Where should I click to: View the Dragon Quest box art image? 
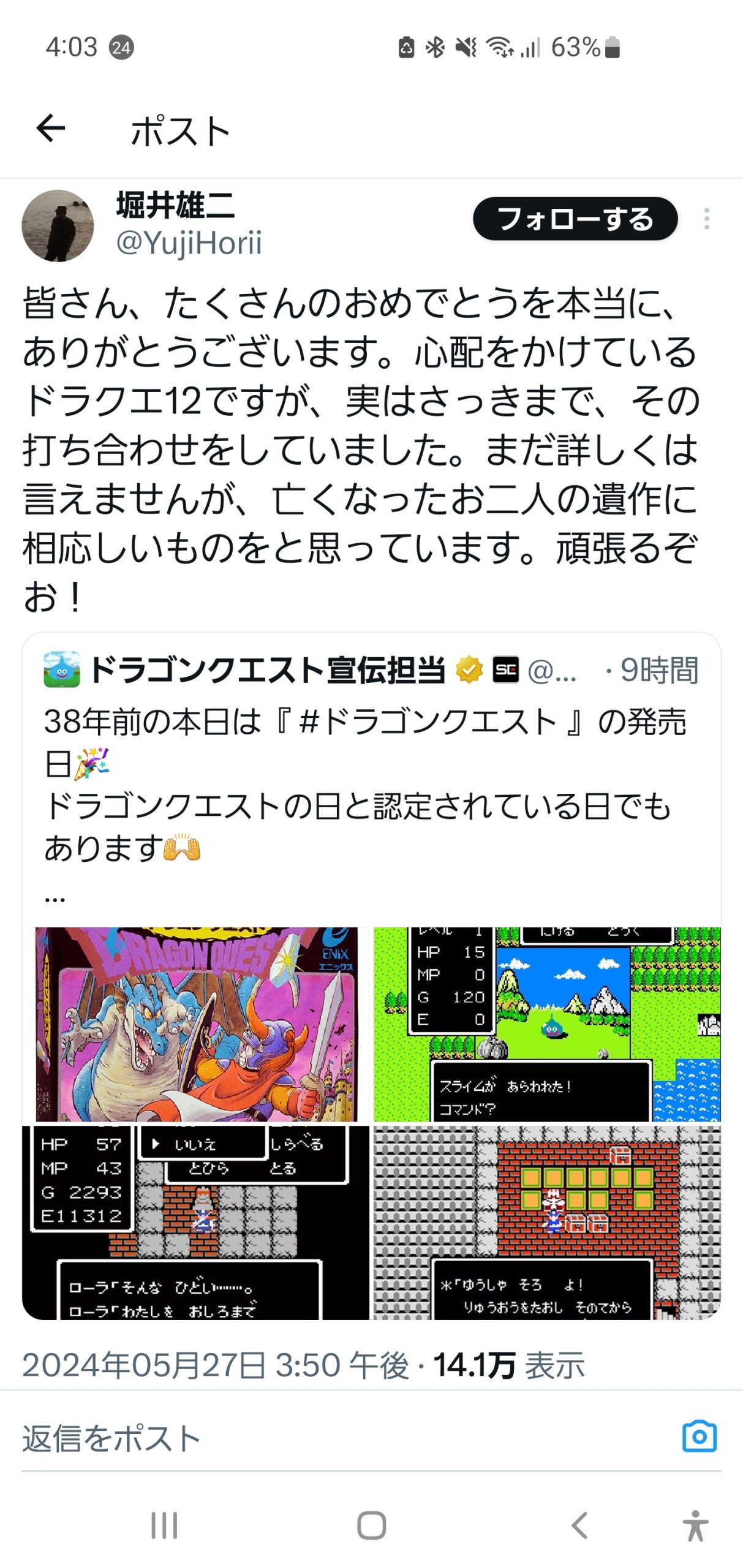[x=196, y=1023]
